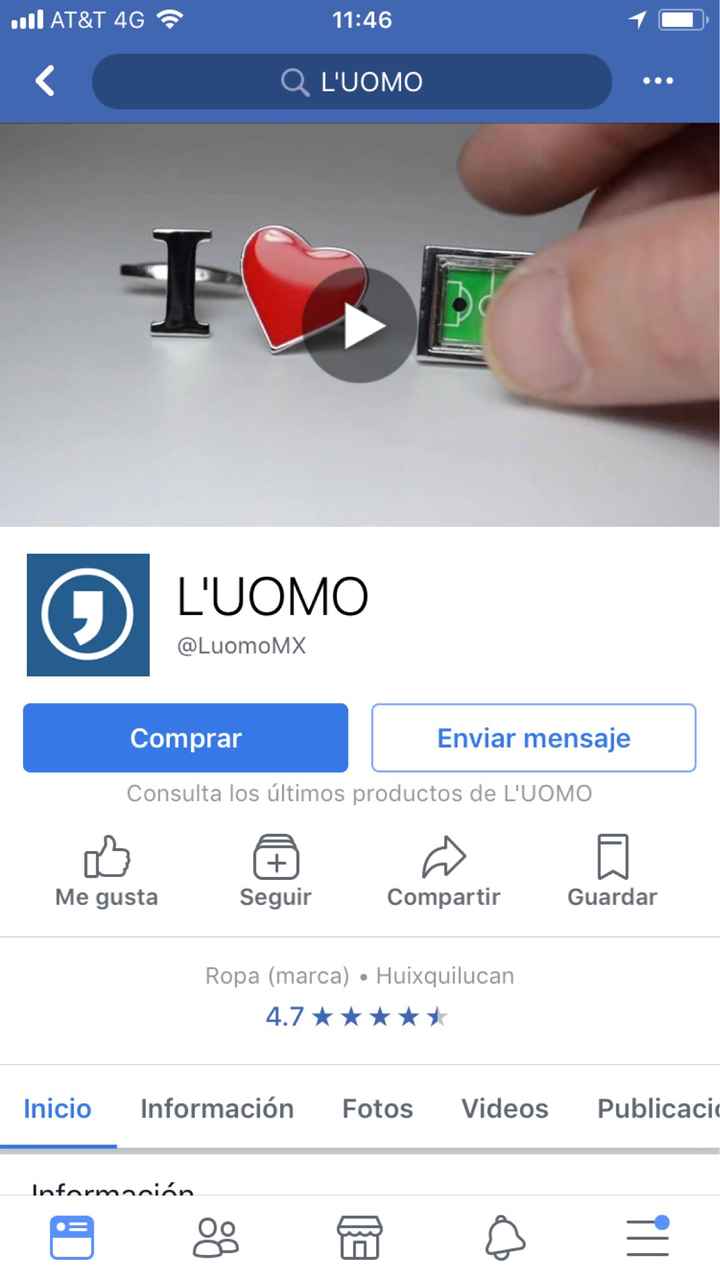This screenshot has height=1280, width=720.
Task: Open the three-dot overflow menu
Action: coord(657,81)
